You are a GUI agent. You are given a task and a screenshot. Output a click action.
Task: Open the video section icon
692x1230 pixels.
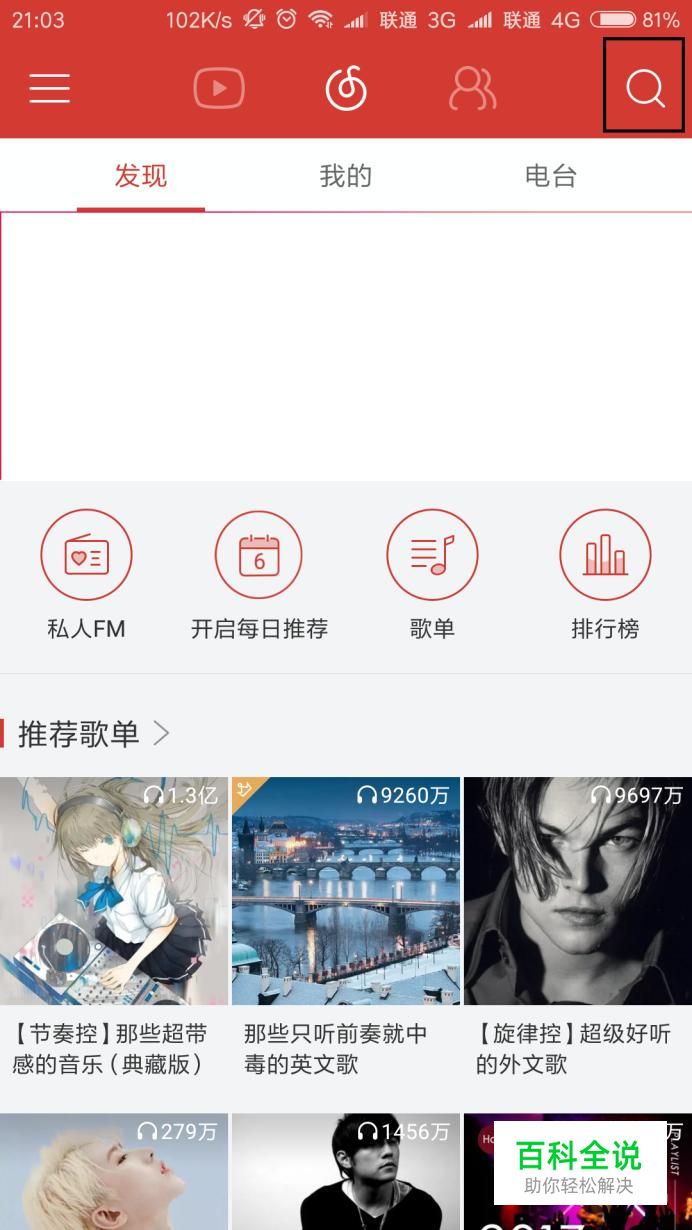(218, 89)
